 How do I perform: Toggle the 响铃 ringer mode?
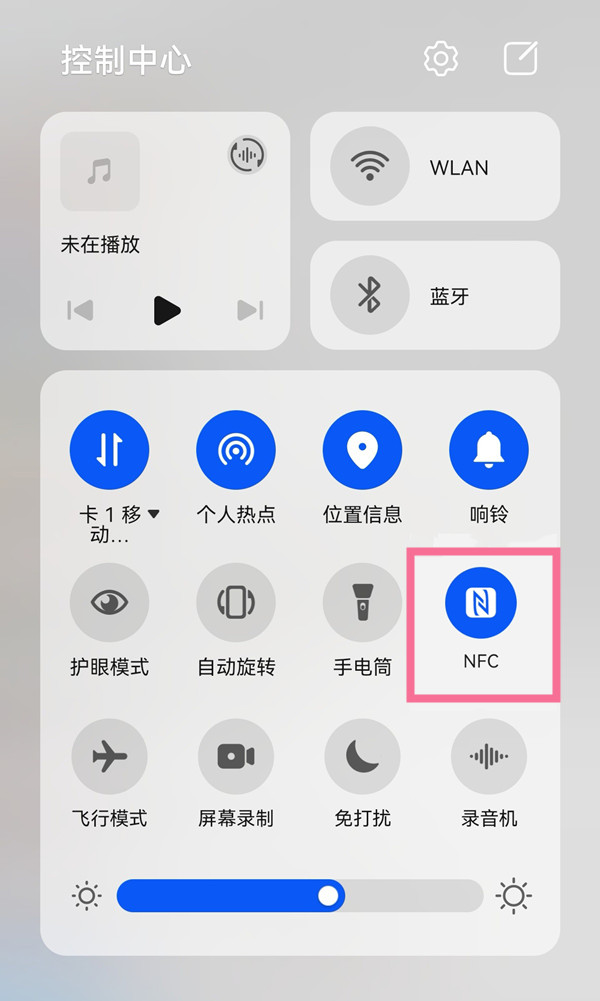click(489, 450)
